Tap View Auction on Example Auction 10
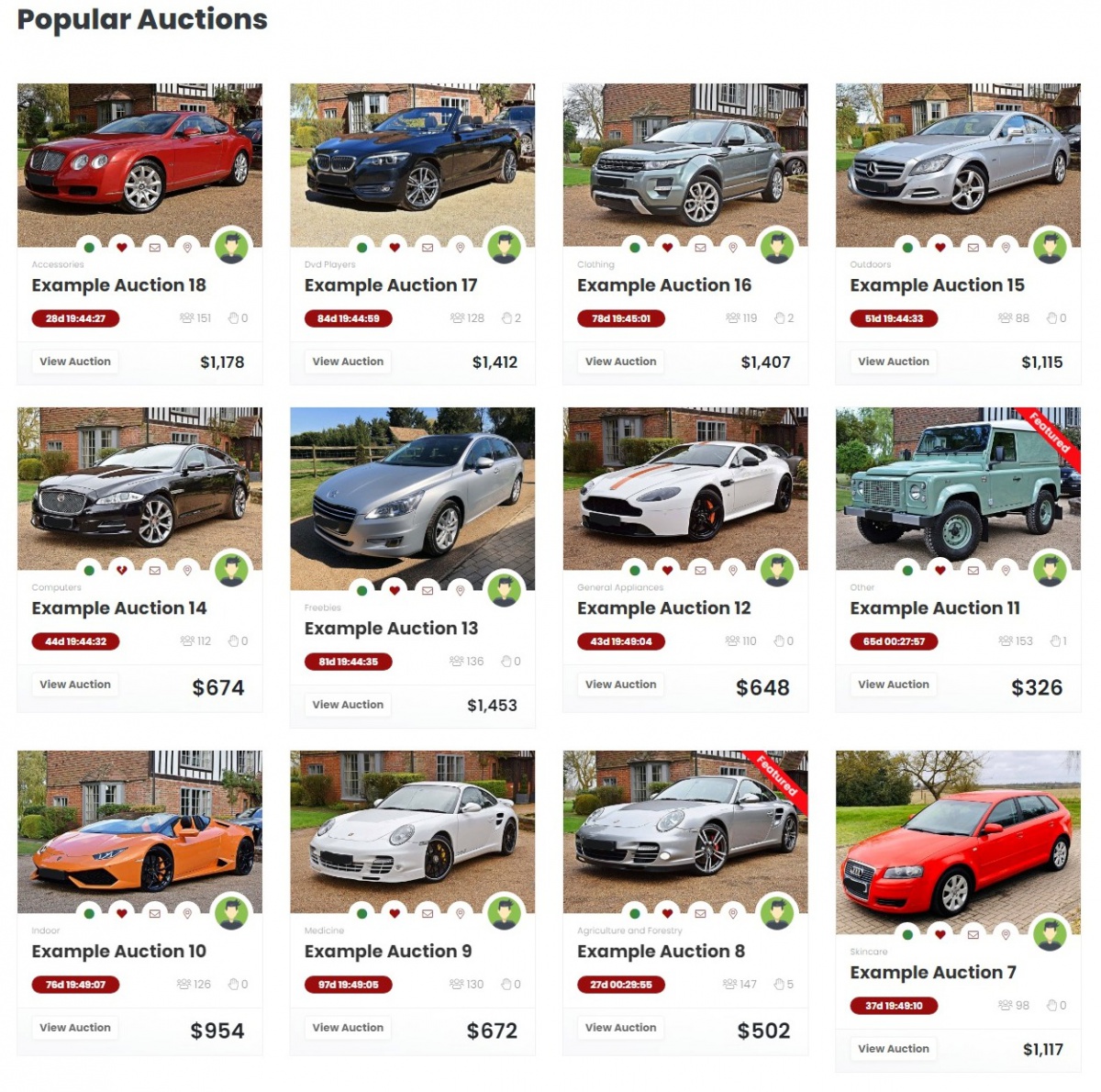 [75, 1028]
